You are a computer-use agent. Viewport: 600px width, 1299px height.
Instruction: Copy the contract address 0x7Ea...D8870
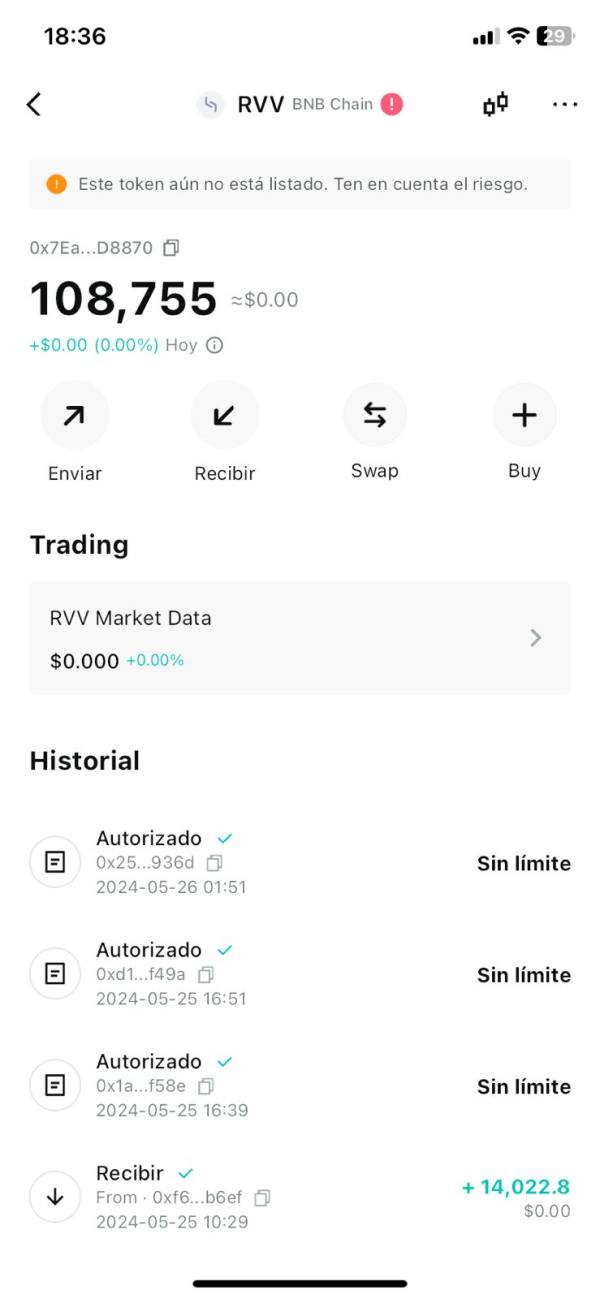pyautogui.click(x=171, y=247)
